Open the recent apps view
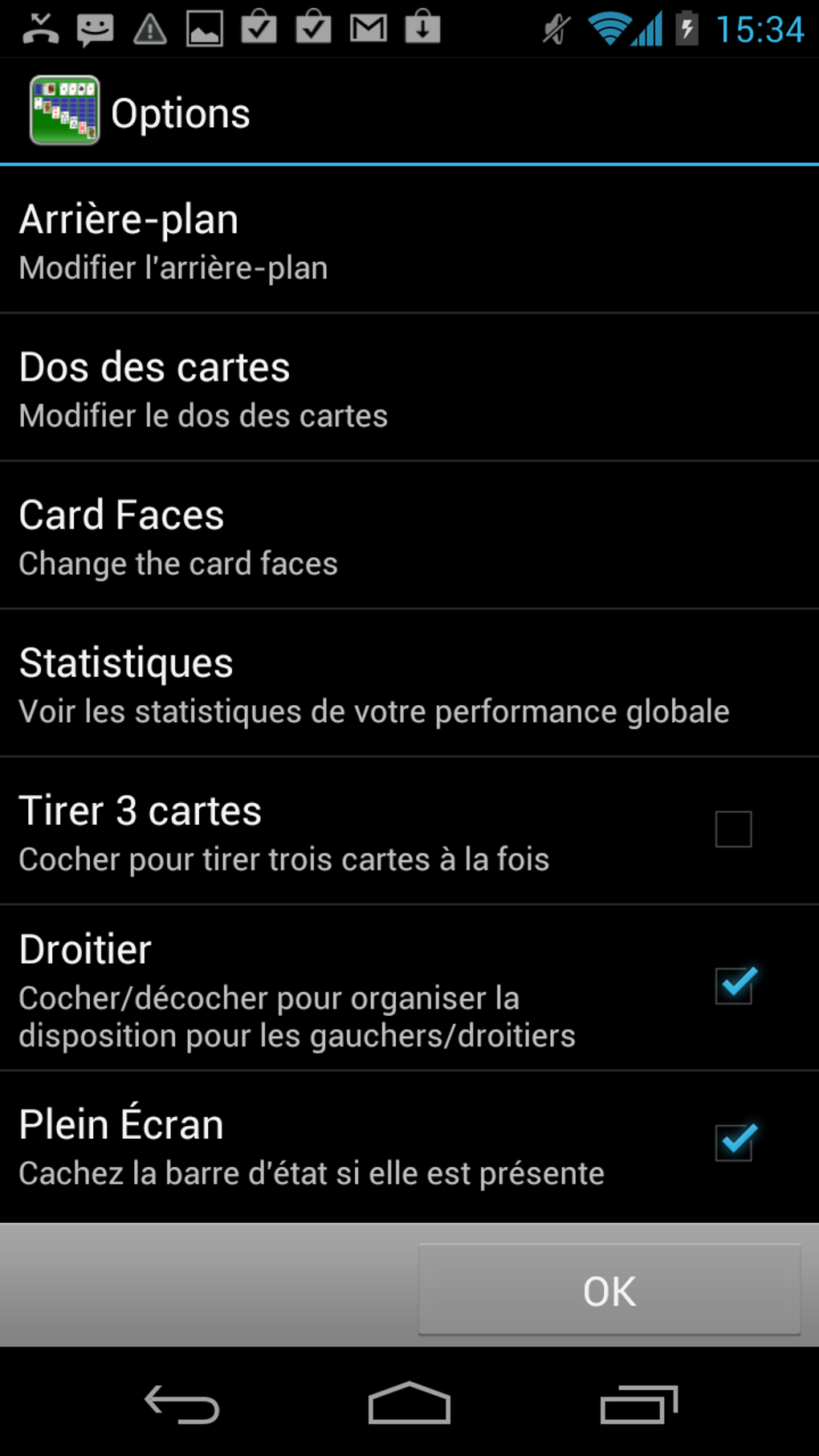 point(638,1405)
